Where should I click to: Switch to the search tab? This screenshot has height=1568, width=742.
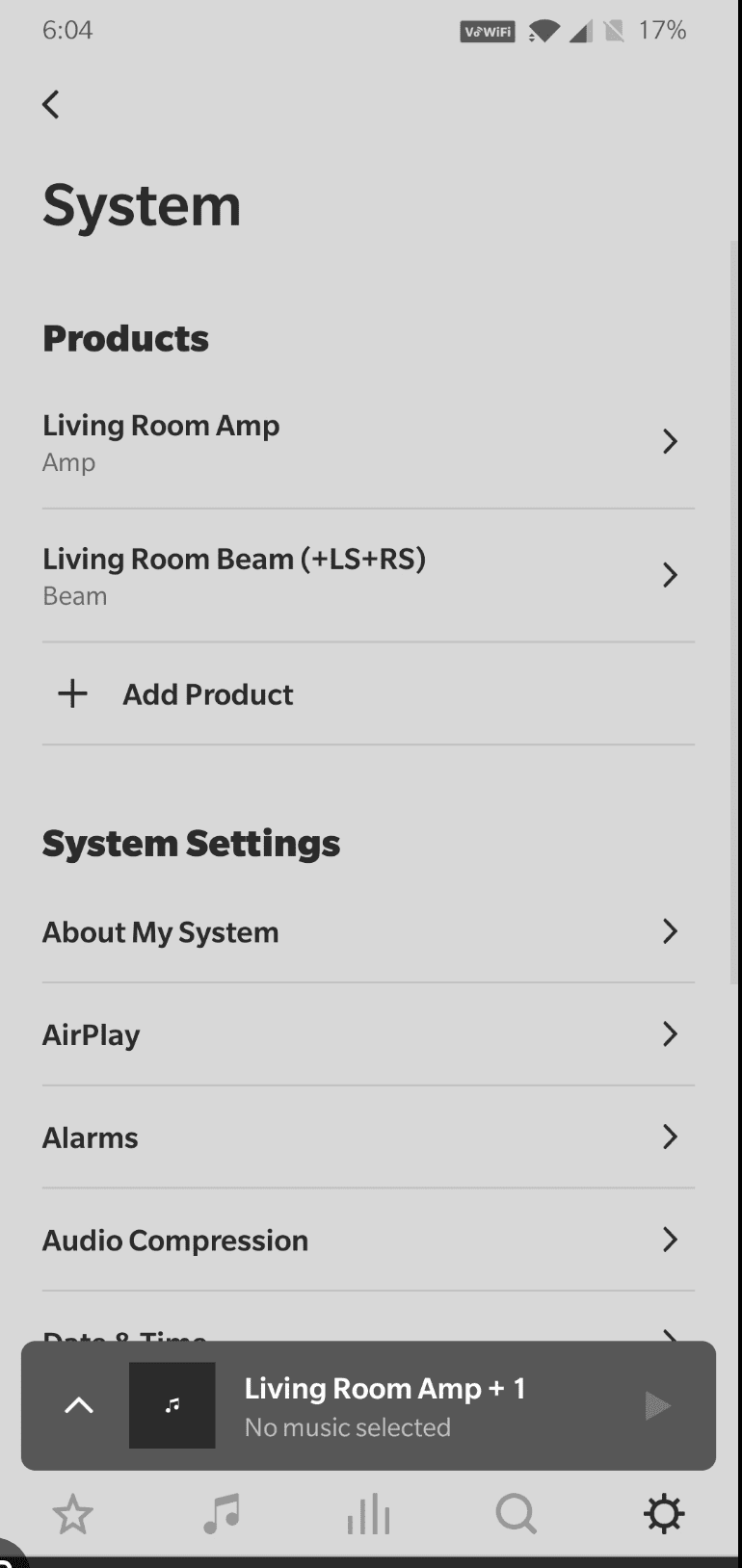click(x=516, y=1515)
